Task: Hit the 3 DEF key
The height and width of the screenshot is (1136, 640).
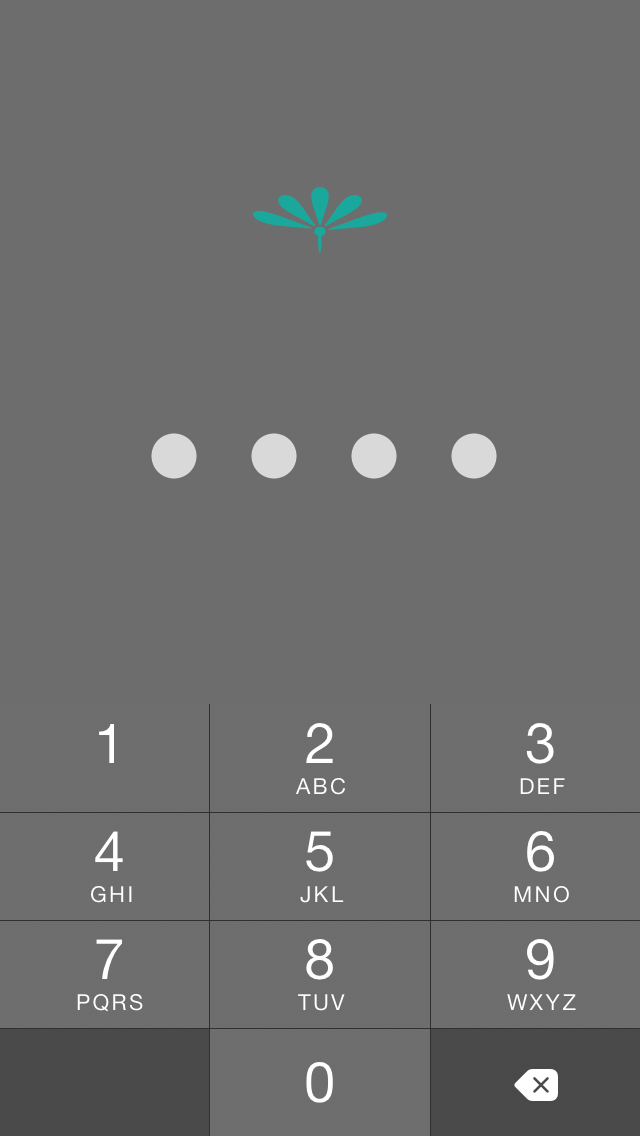Action: coord(536,758)
